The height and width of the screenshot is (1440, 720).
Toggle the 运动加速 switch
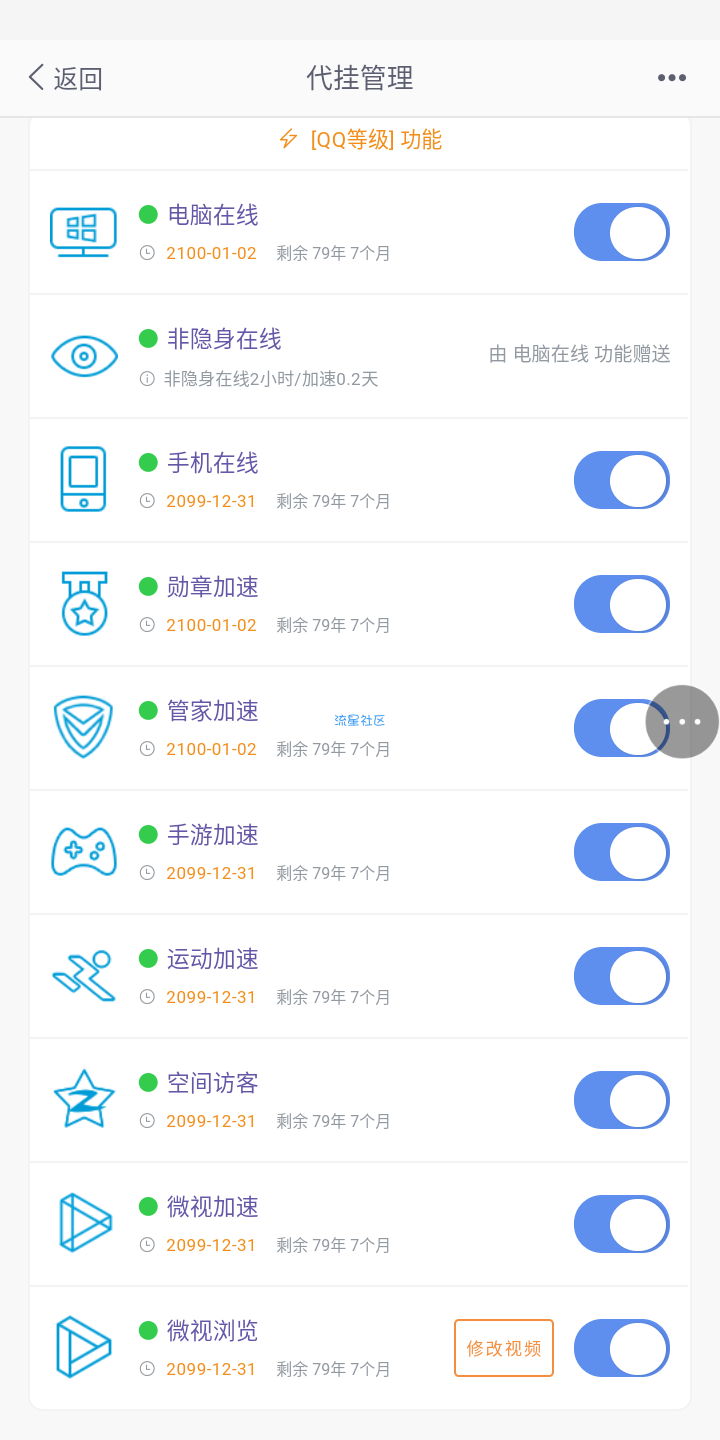(622, 976)
